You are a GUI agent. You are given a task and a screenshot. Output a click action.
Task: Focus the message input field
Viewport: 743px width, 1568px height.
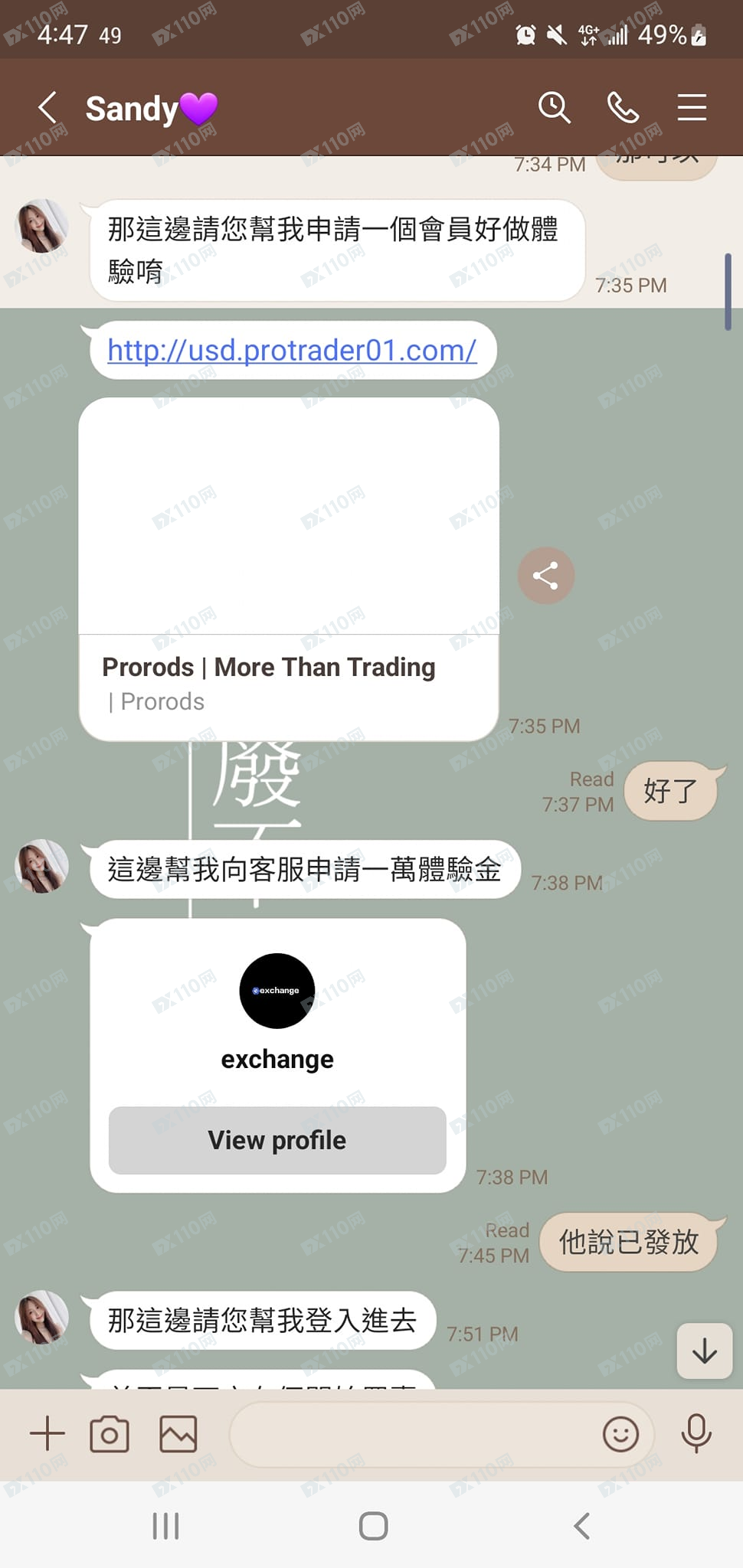(414, 1434)
